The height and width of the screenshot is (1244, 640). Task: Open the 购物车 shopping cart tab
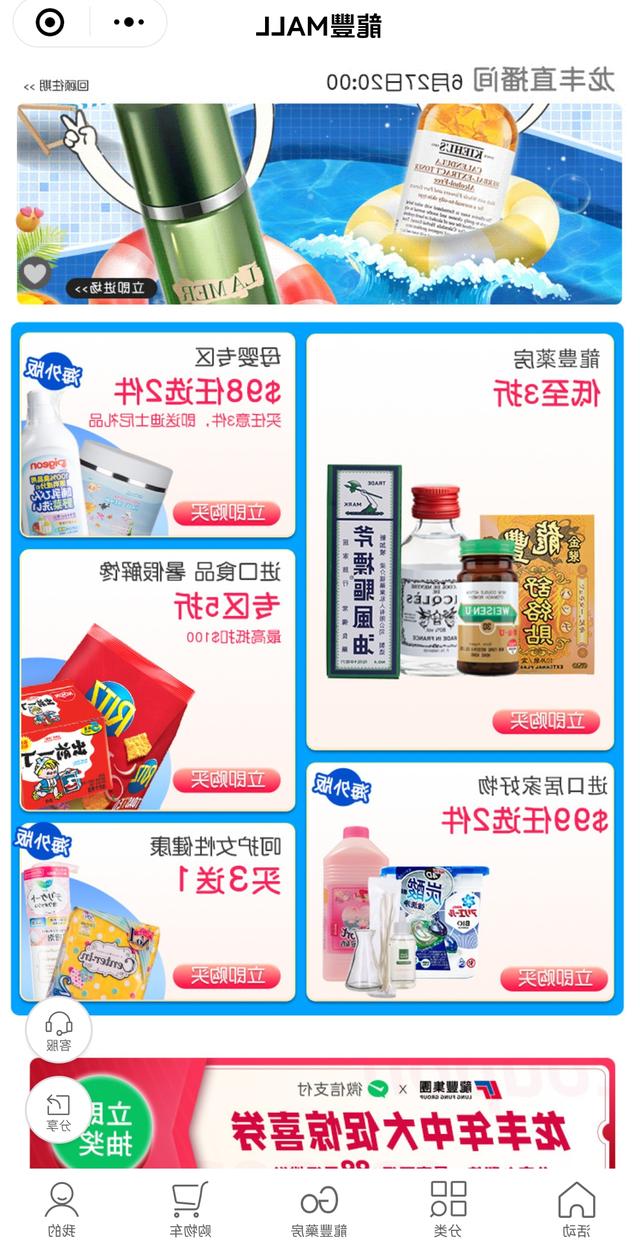(190, 1208)
